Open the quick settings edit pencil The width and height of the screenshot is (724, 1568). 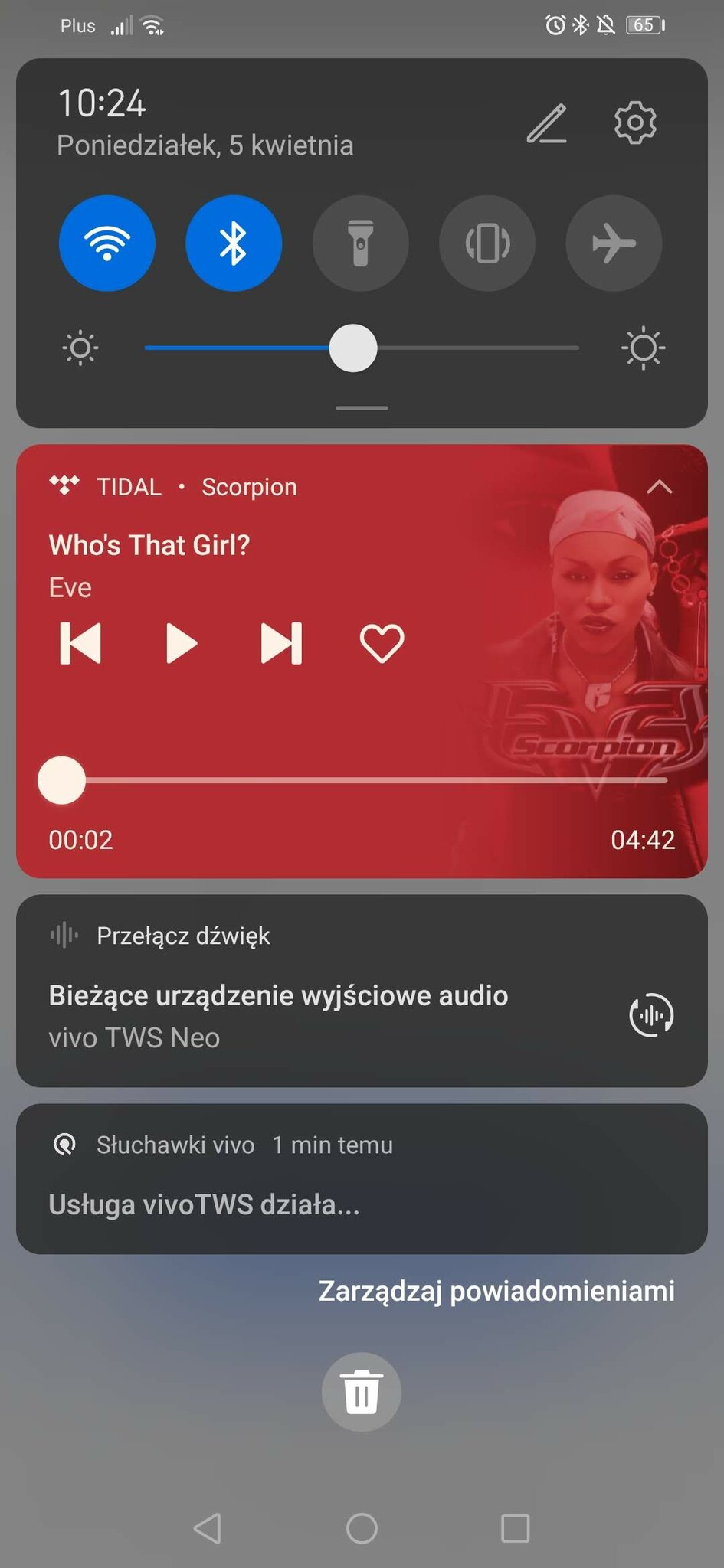point(546,123)
